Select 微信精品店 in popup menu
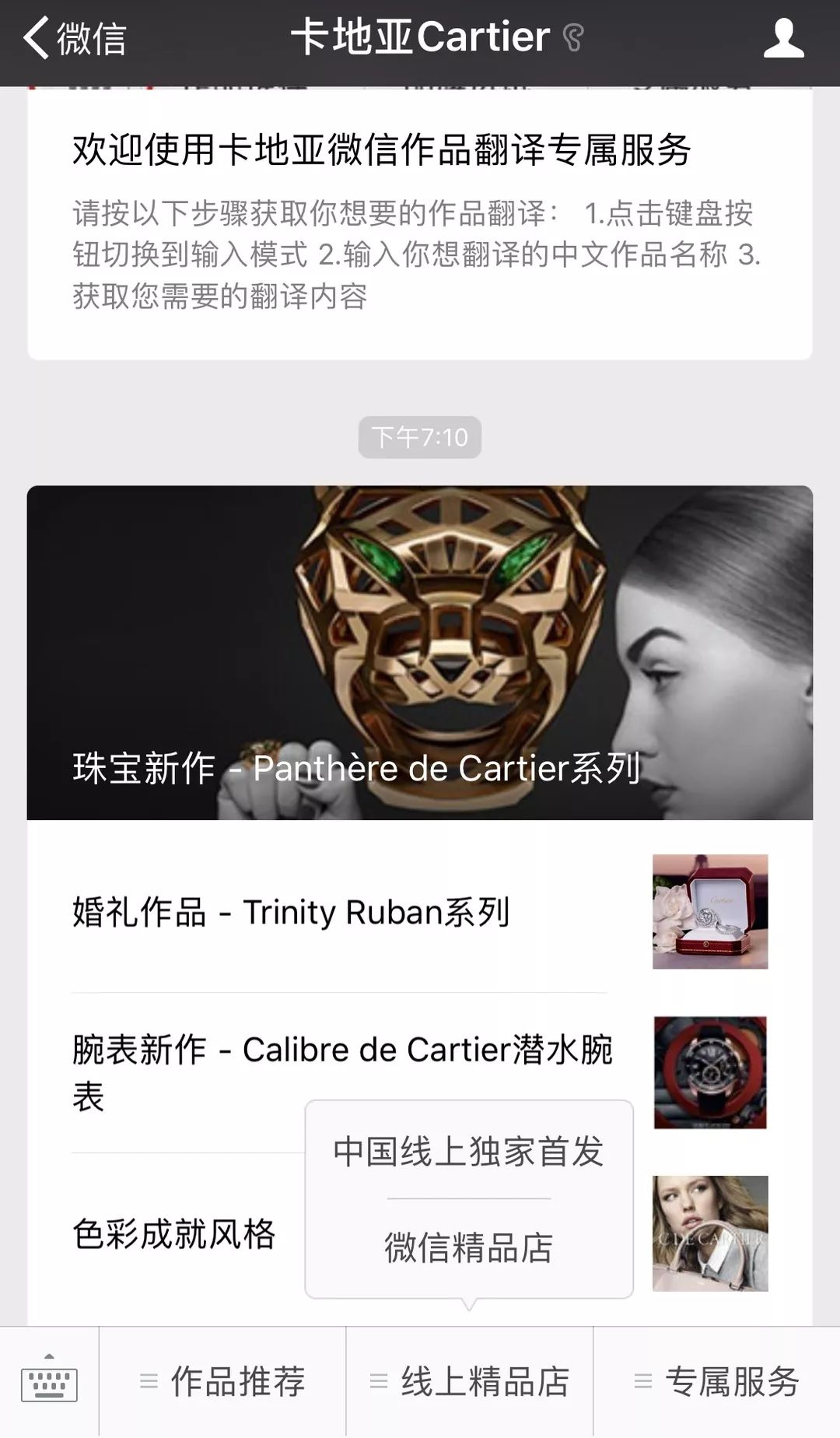 468,1248
